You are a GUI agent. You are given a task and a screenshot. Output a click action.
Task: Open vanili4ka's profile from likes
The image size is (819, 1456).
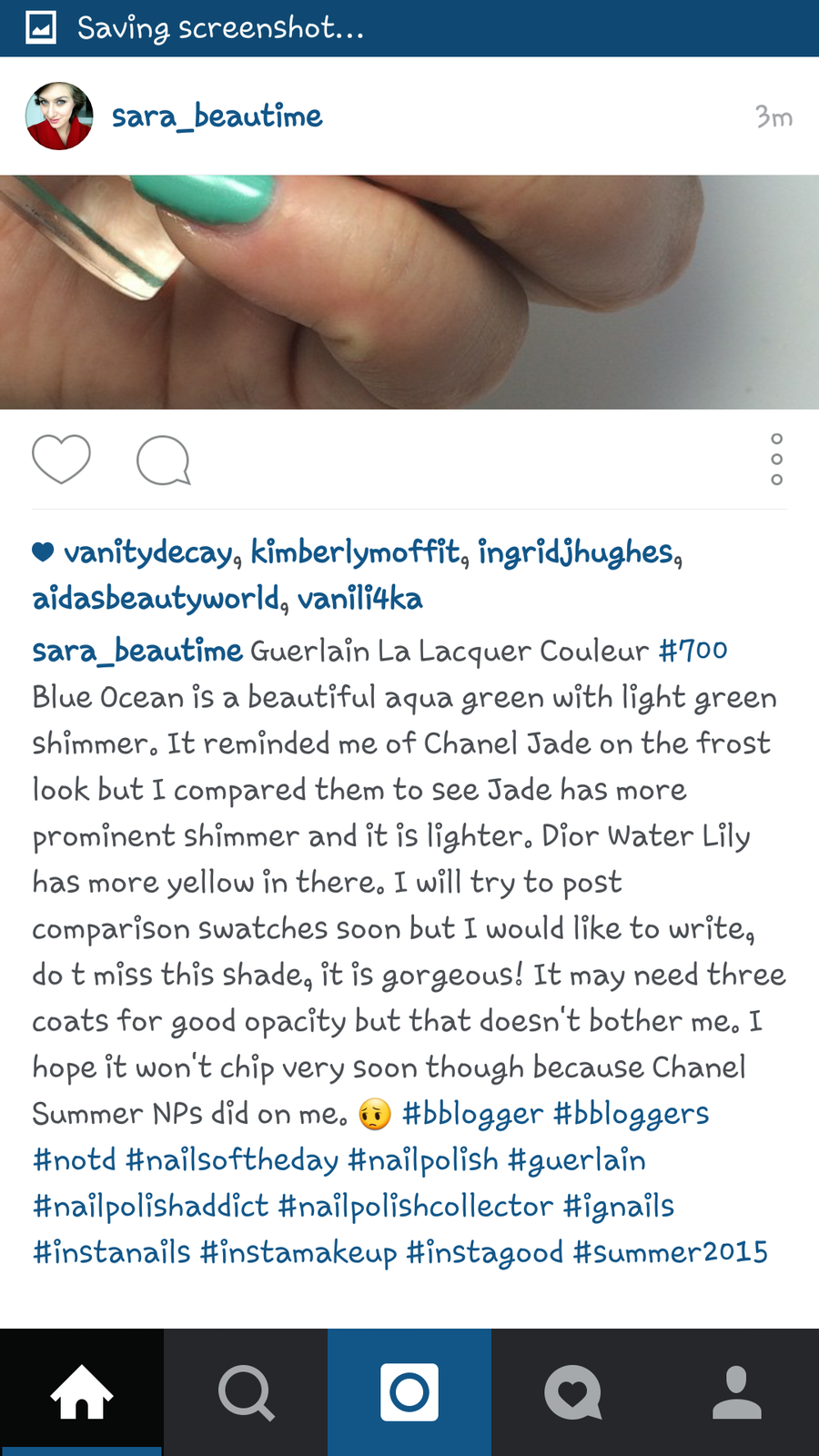coord(360,599)
